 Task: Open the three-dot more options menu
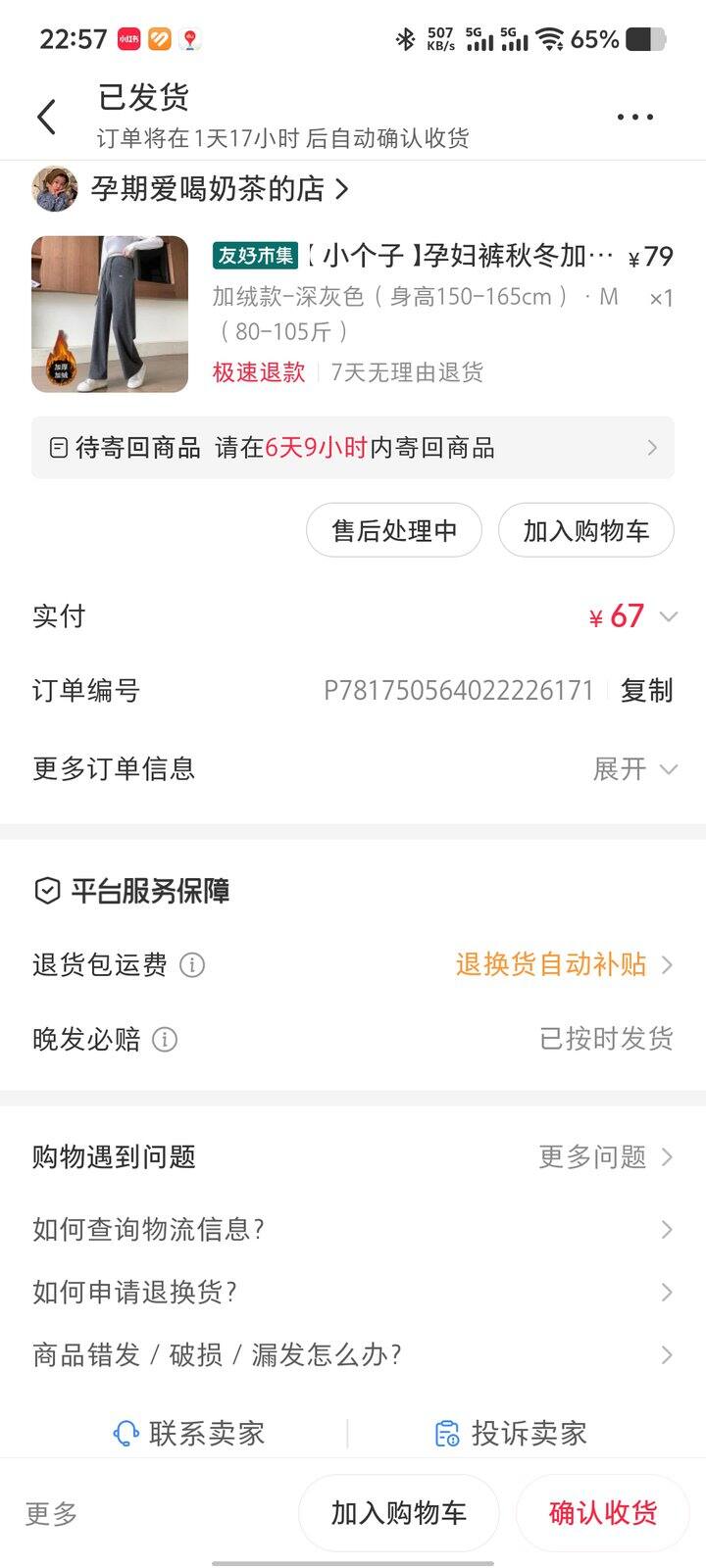tap(634, 116)
